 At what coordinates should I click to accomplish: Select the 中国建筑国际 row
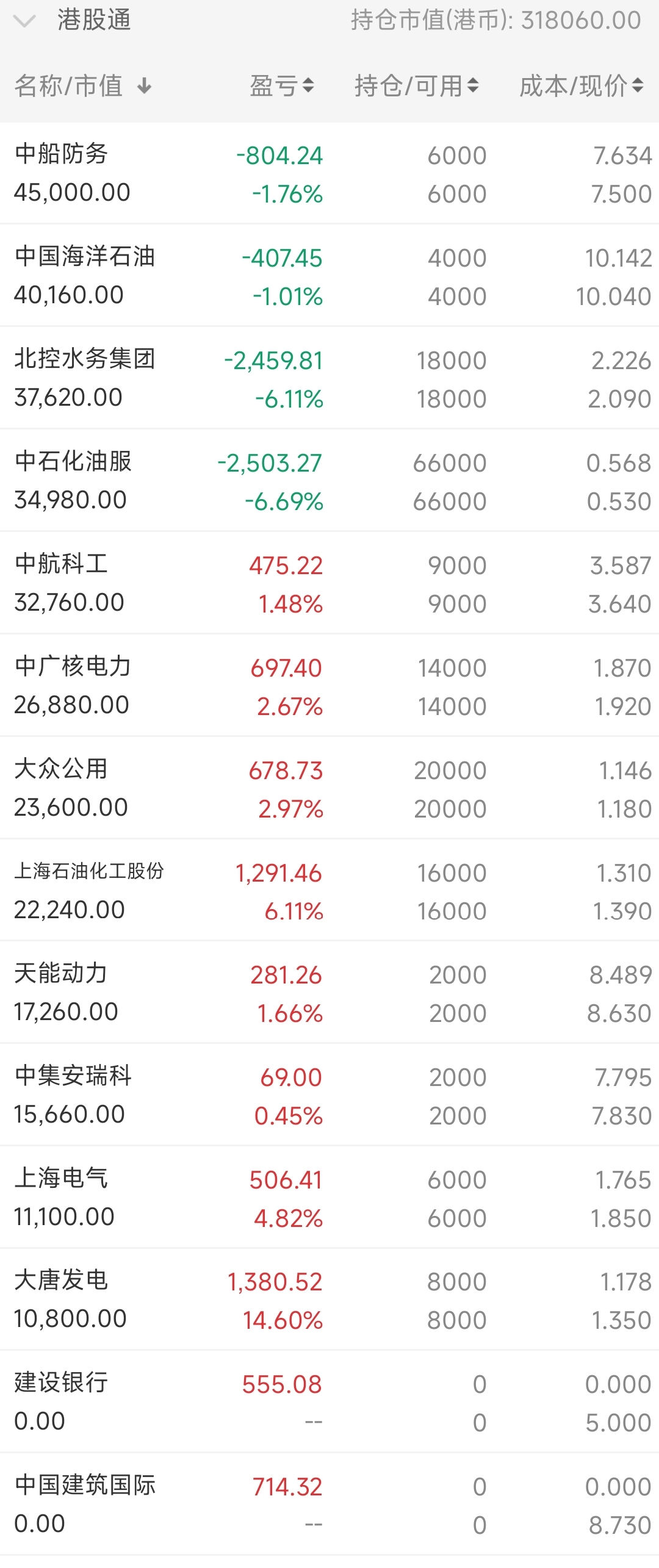tap(329, 1505)
